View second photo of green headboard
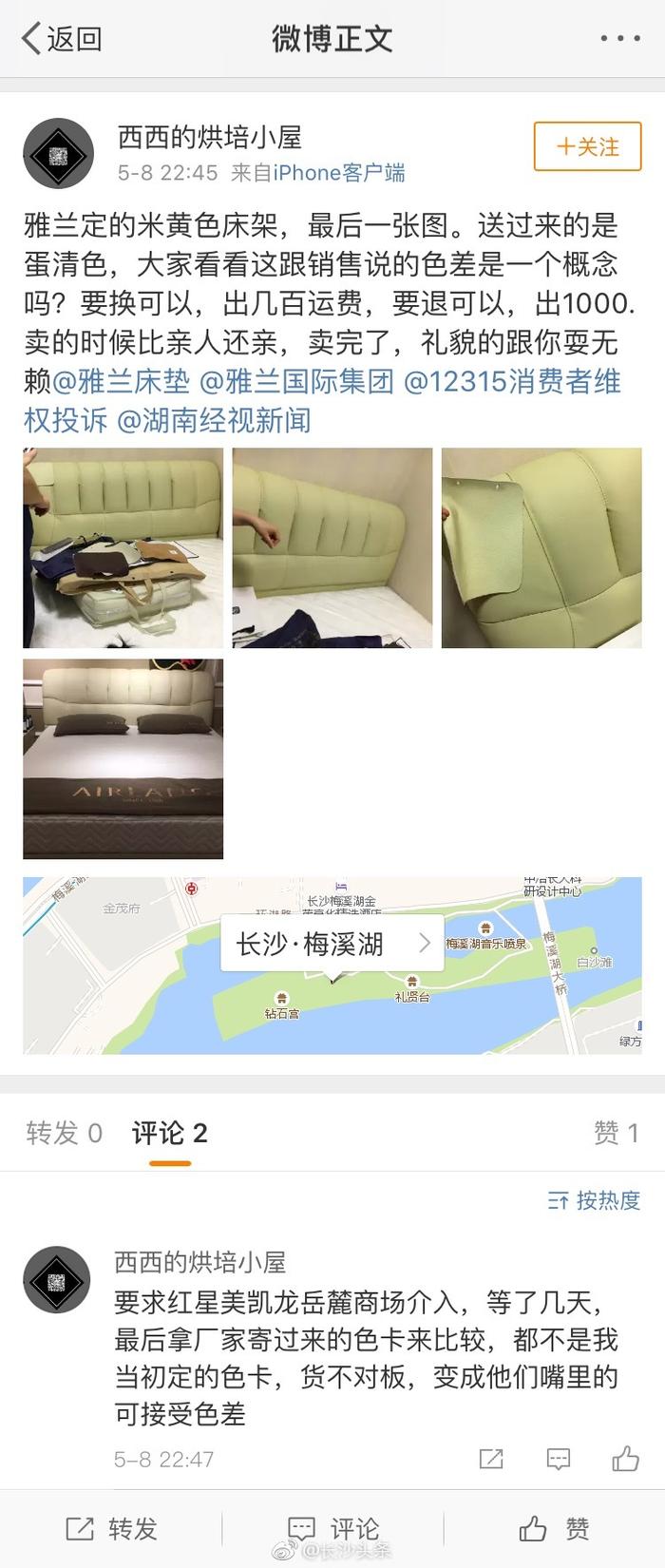Image resolution: width=665 pixels, height=1568 pixels. point(332,548)
